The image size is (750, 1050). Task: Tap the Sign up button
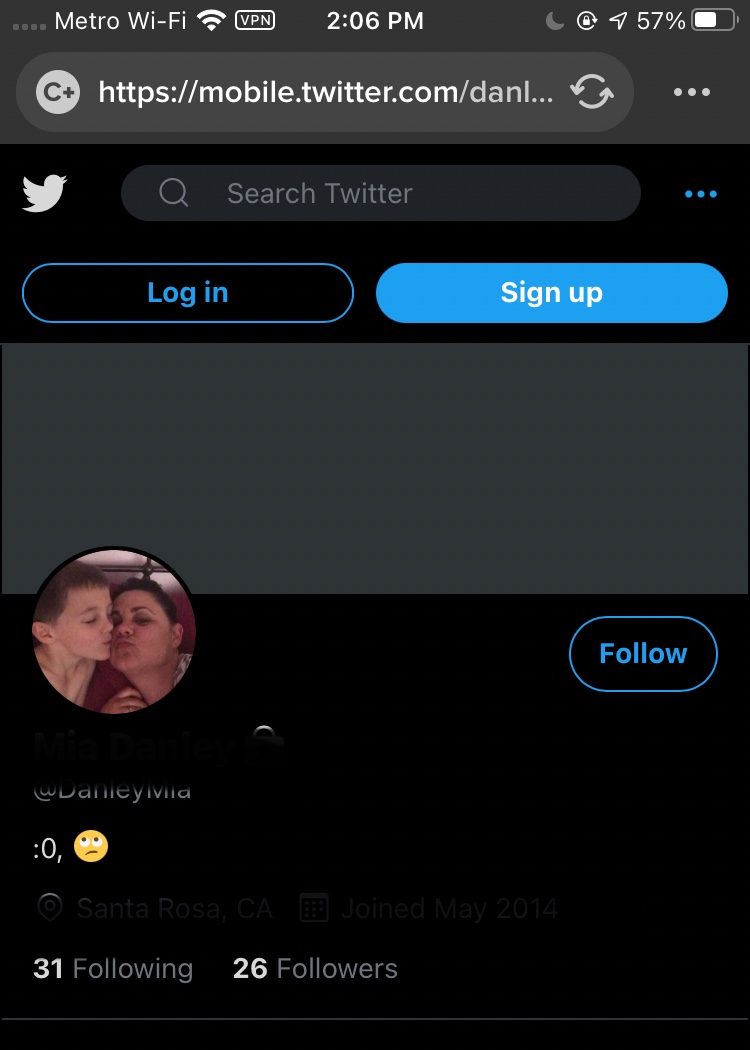551,293
